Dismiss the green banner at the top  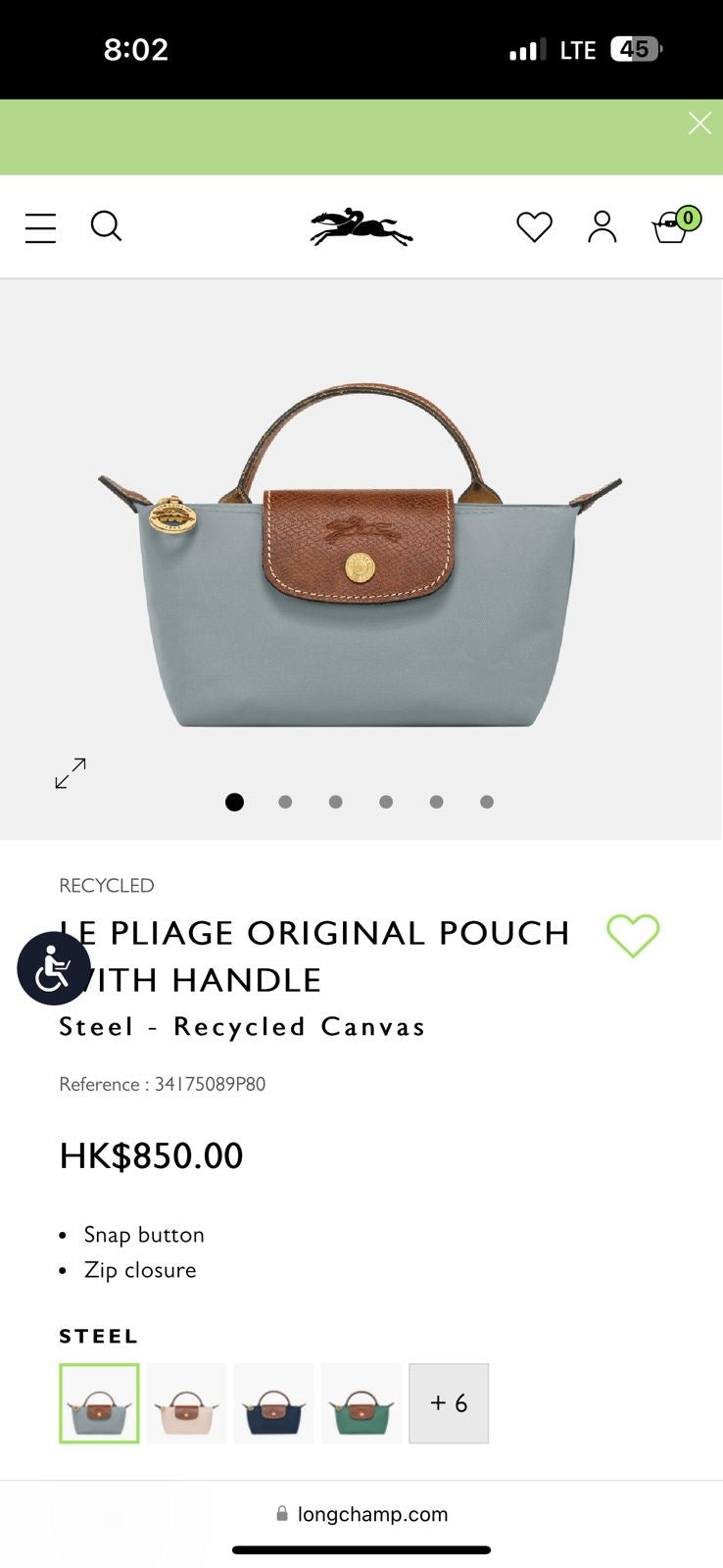[x=699, y=123]
